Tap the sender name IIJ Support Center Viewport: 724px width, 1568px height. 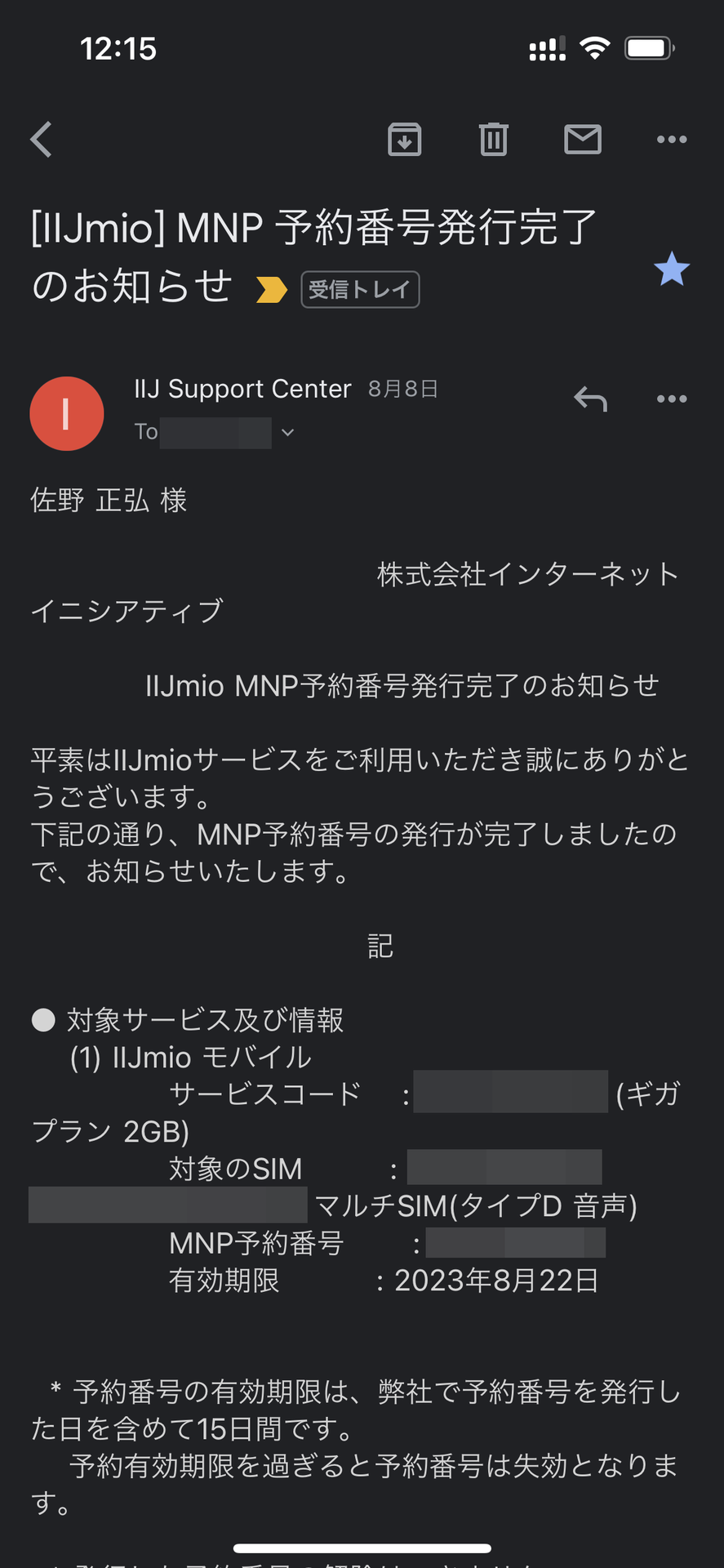(242, 389)
